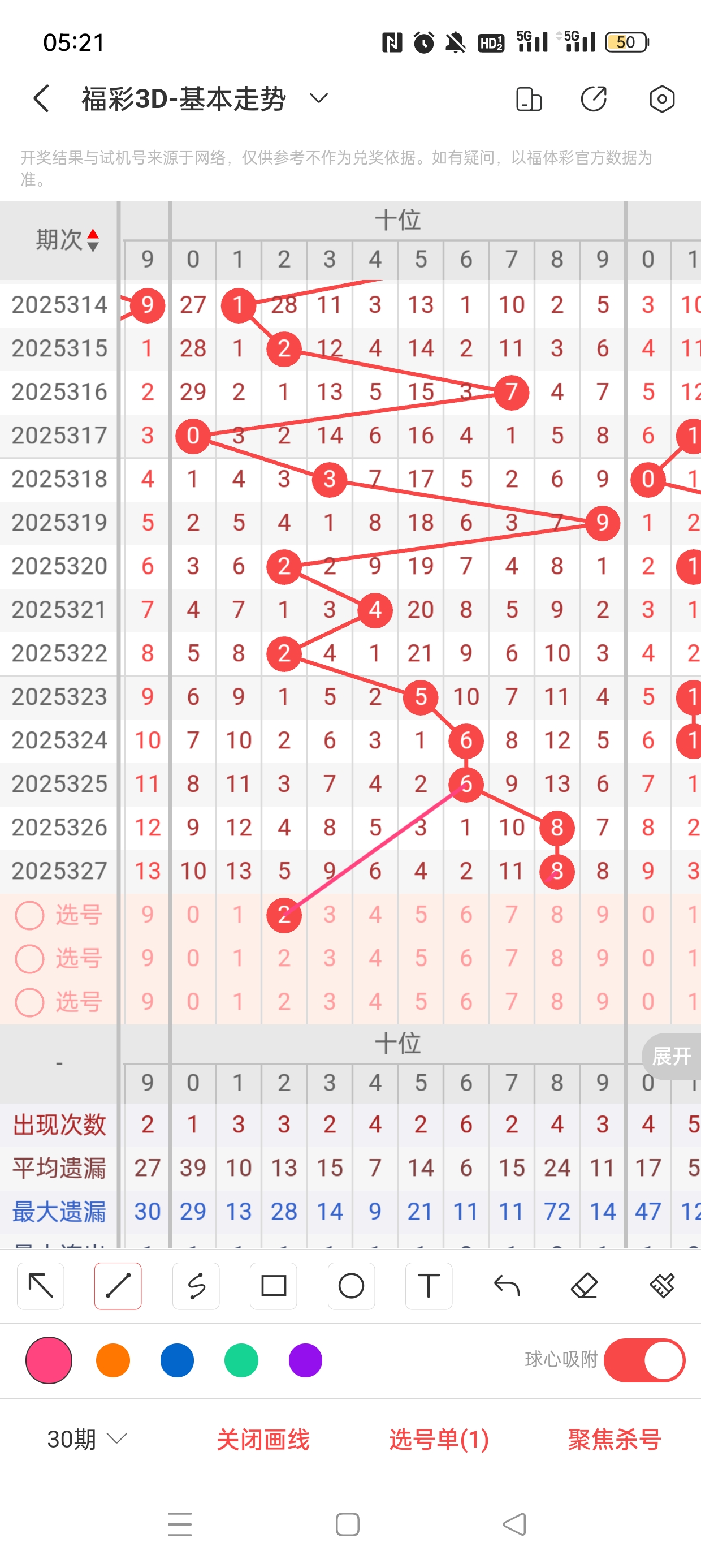Tap the screen orientation icon in the top bar

528,98
